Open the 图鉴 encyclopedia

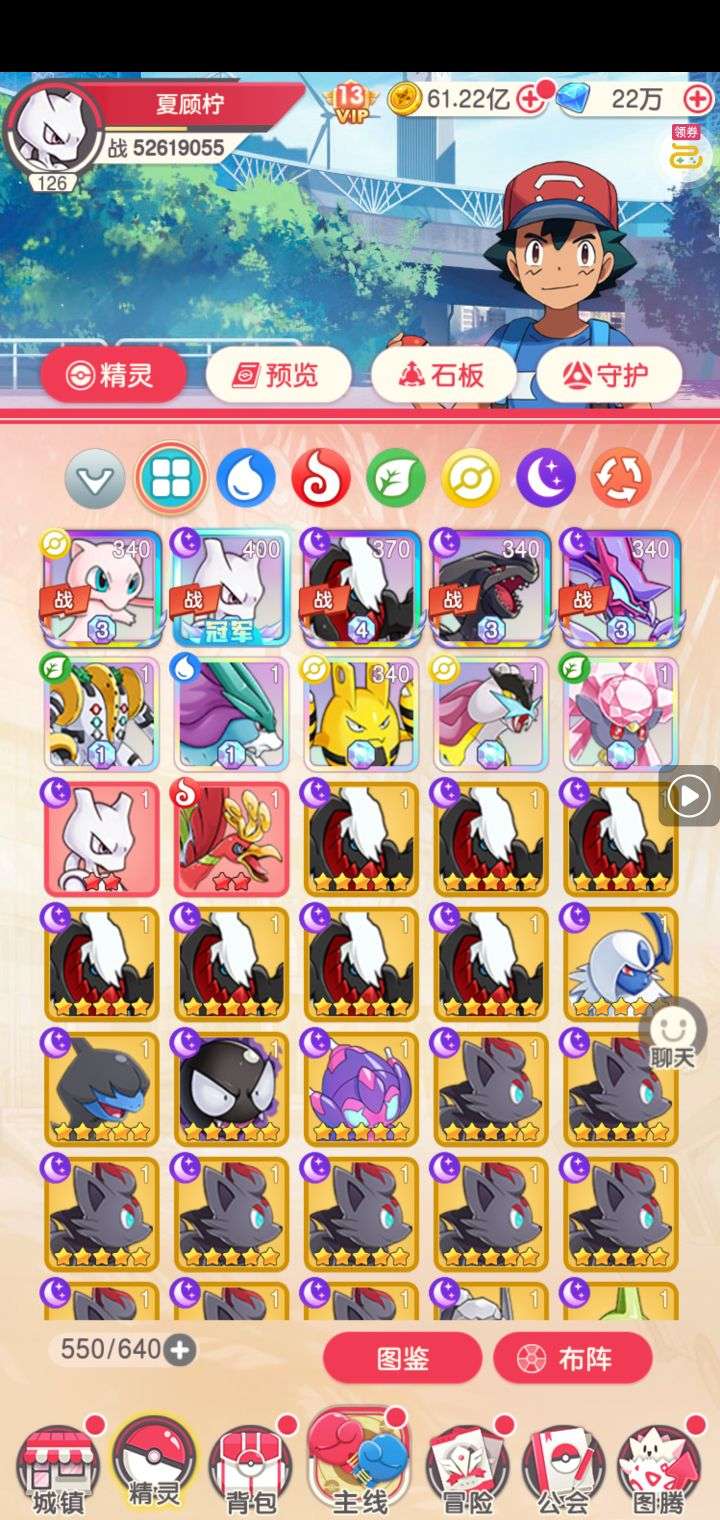pos(402,1358)
